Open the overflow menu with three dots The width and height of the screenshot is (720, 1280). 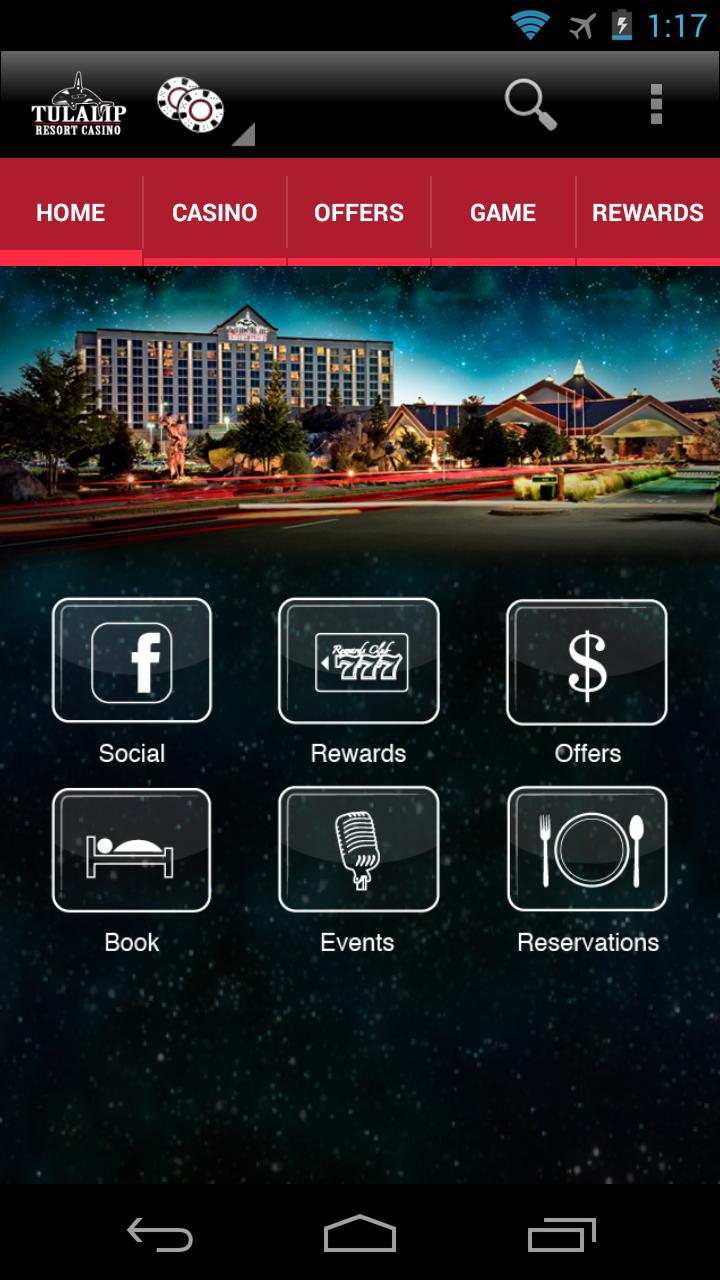point(657,103)
